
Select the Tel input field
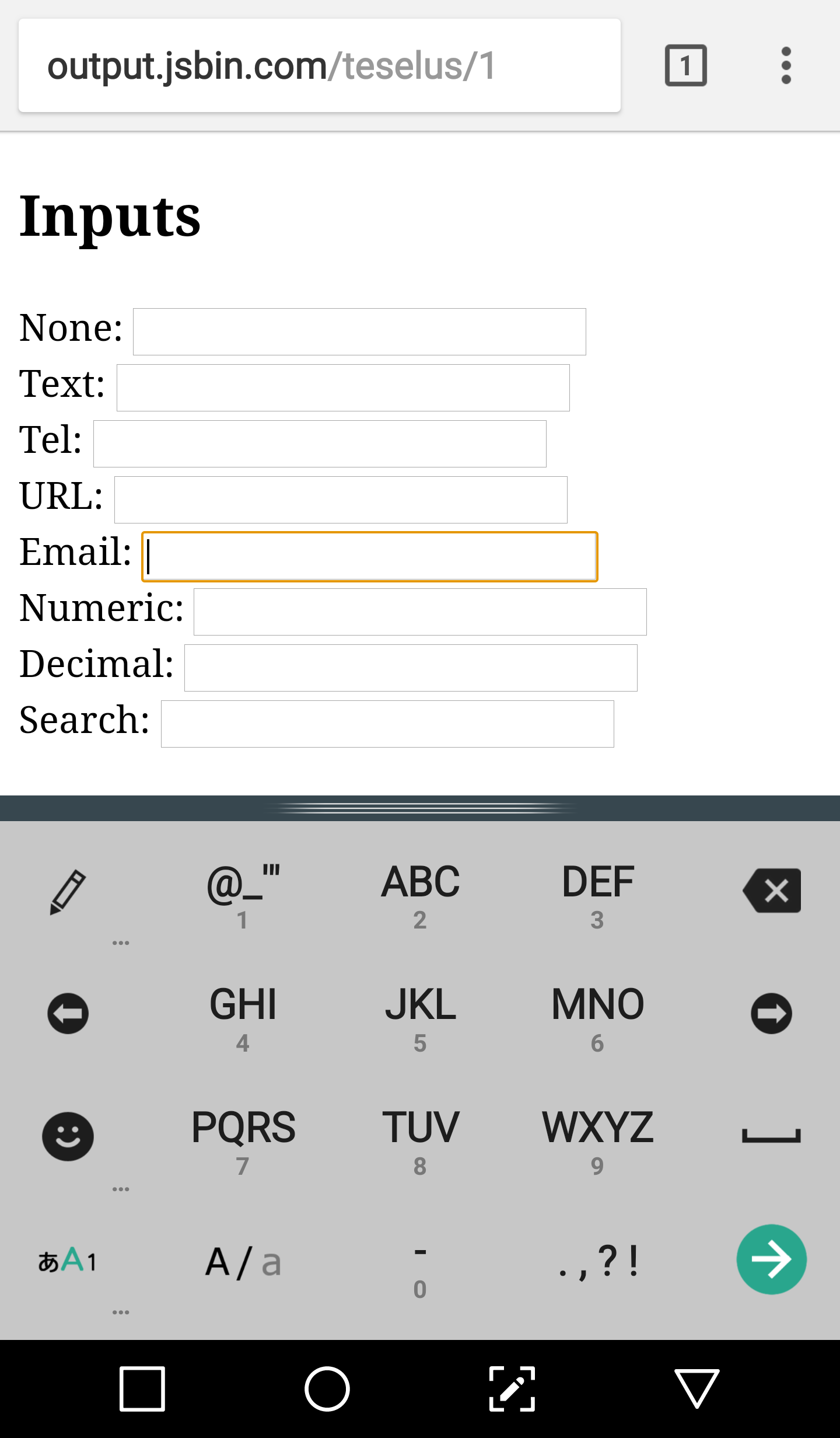point(320,444)
